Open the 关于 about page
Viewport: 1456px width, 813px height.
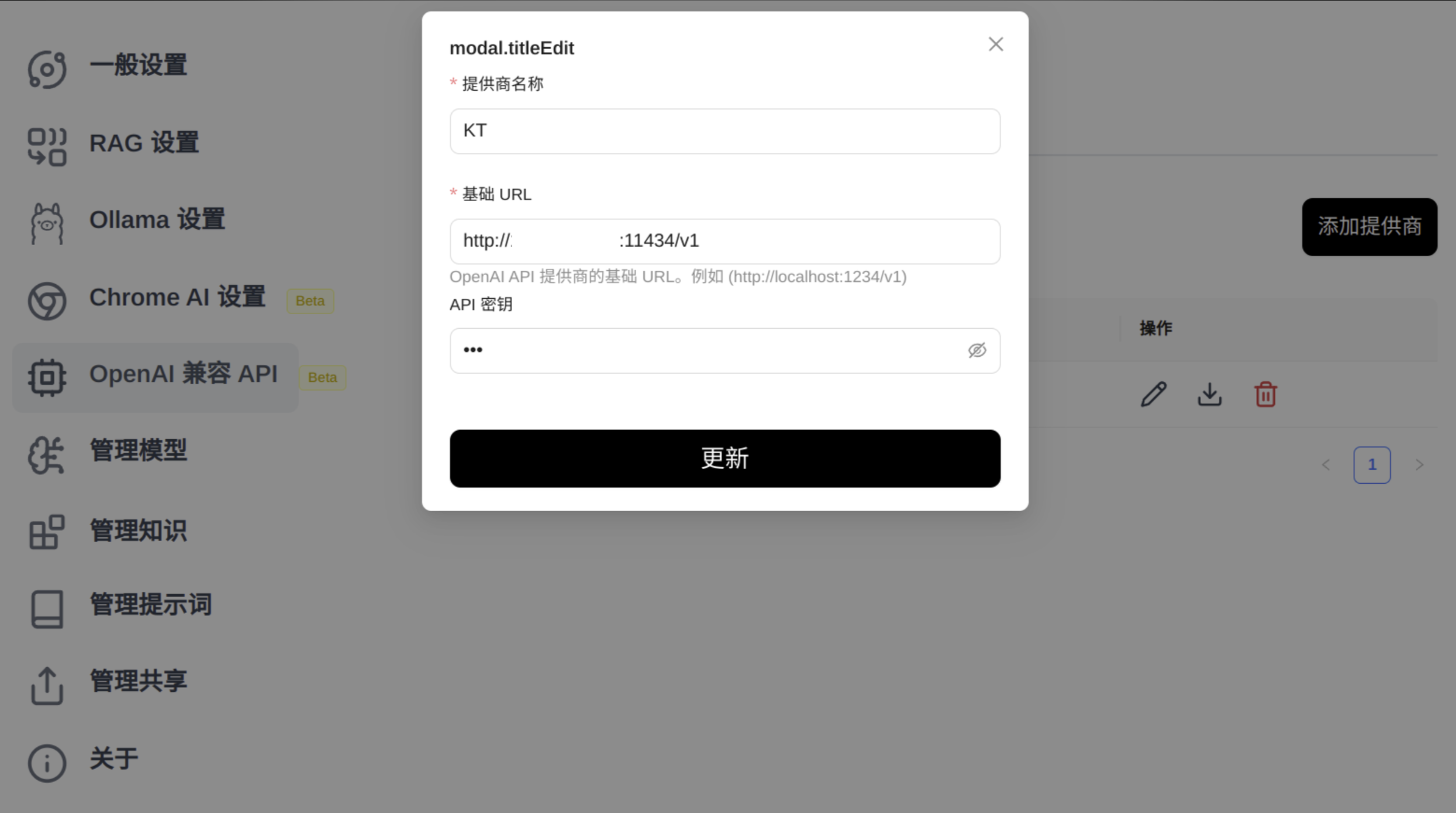click(x=113, y=759)
